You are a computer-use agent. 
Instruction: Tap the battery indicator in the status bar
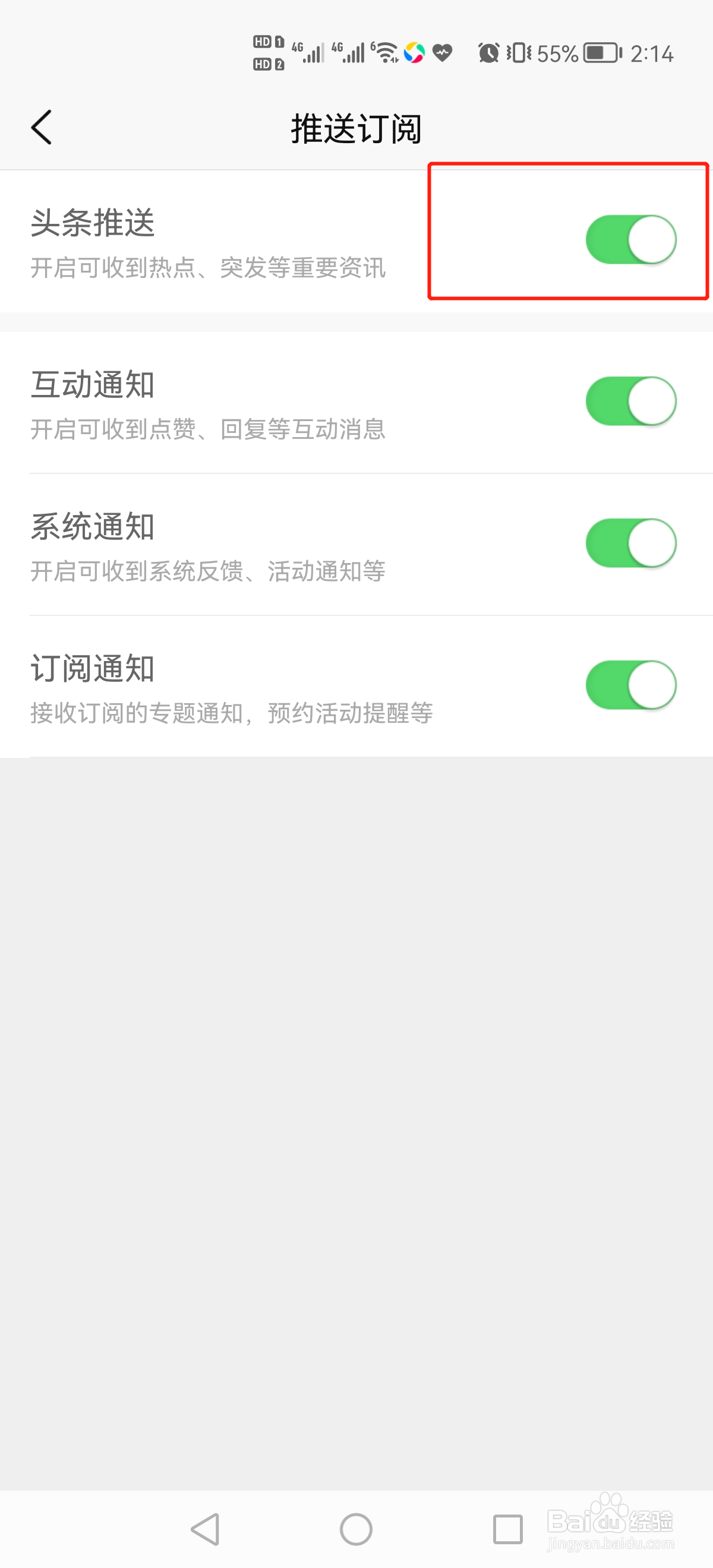(x=599, y=53)
